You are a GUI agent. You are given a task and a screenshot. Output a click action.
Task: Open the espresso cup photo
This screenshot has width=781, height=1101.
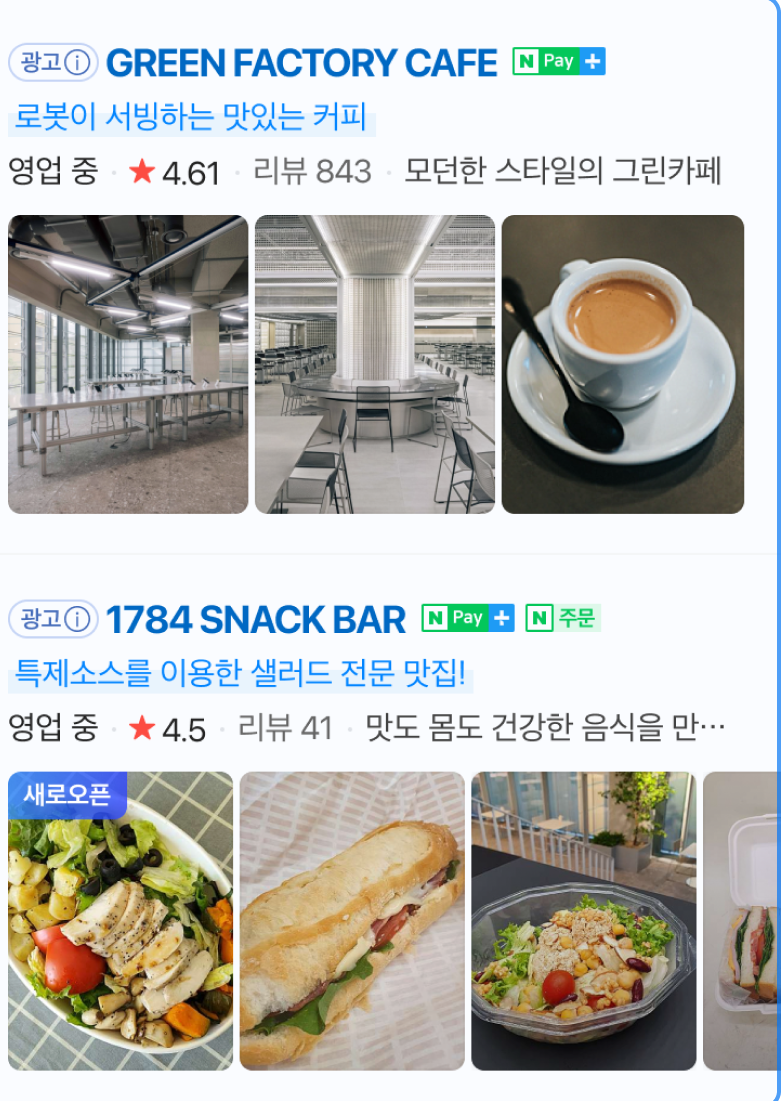pos(622,364)
